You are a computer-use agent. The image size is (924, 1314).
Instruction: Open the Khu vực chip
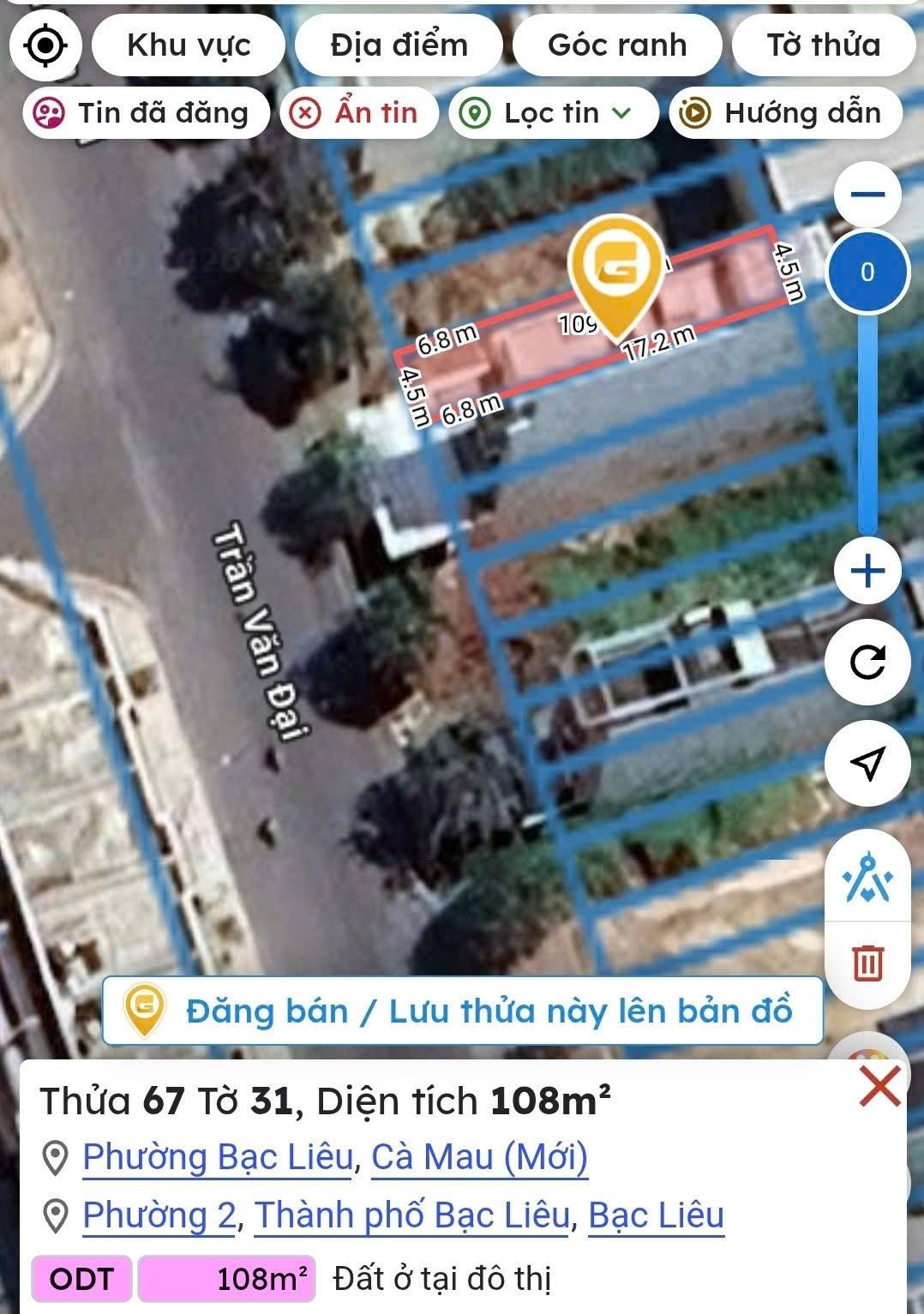point(189,45)
